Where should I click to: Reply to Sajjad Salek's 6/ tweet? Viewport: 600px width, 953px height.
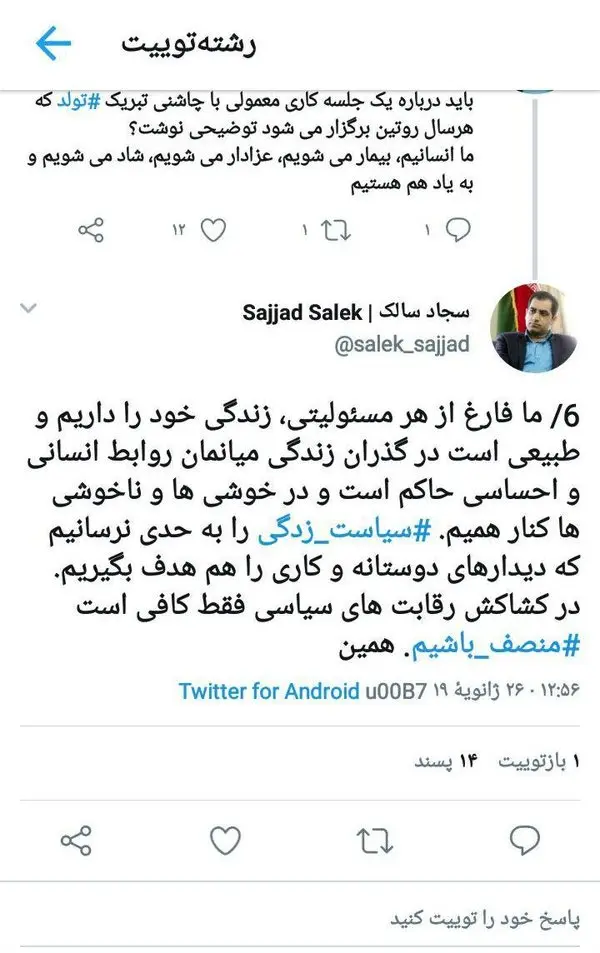524,841
